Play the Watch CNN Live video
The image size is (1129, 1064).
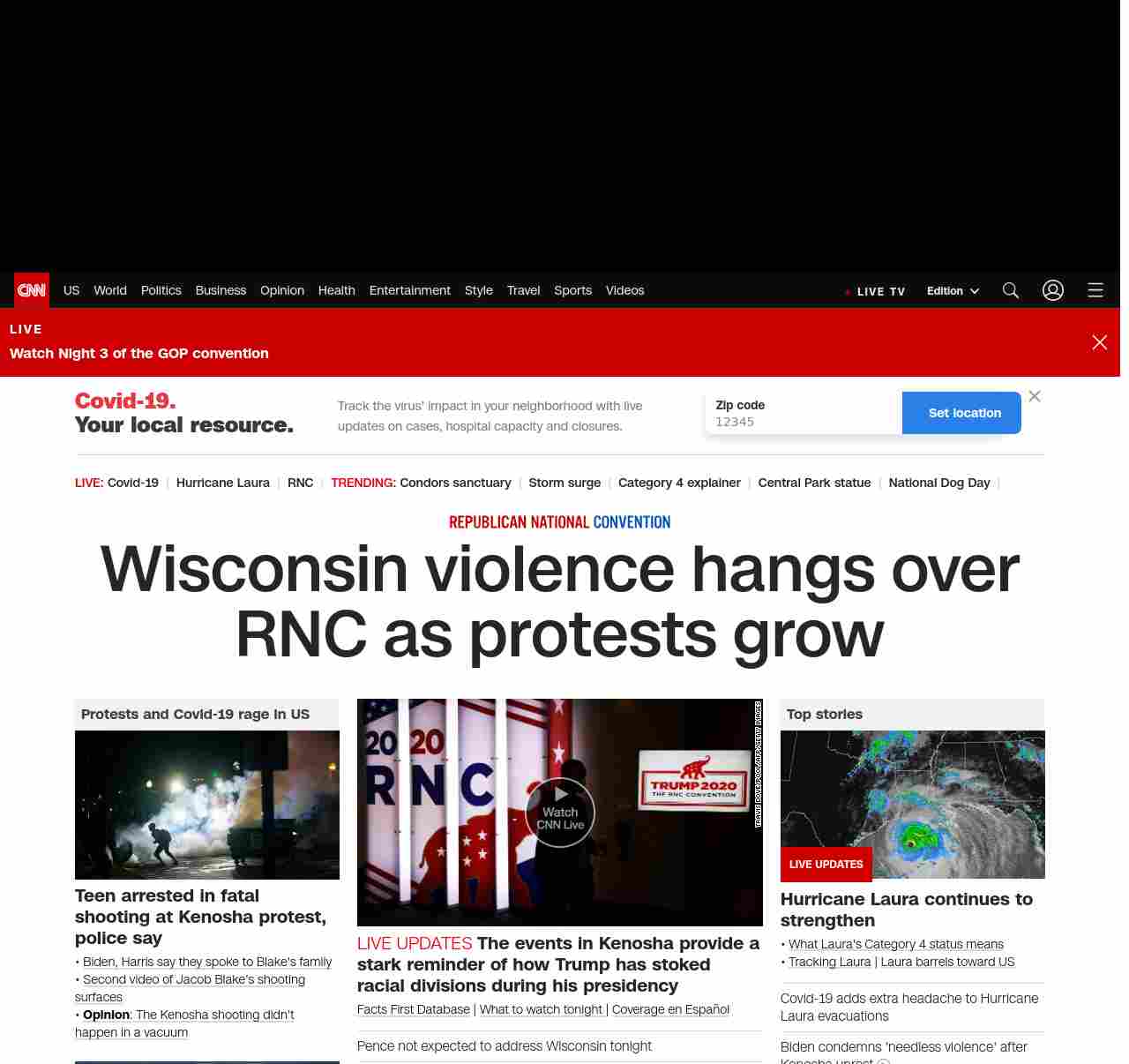coord(560,813)
